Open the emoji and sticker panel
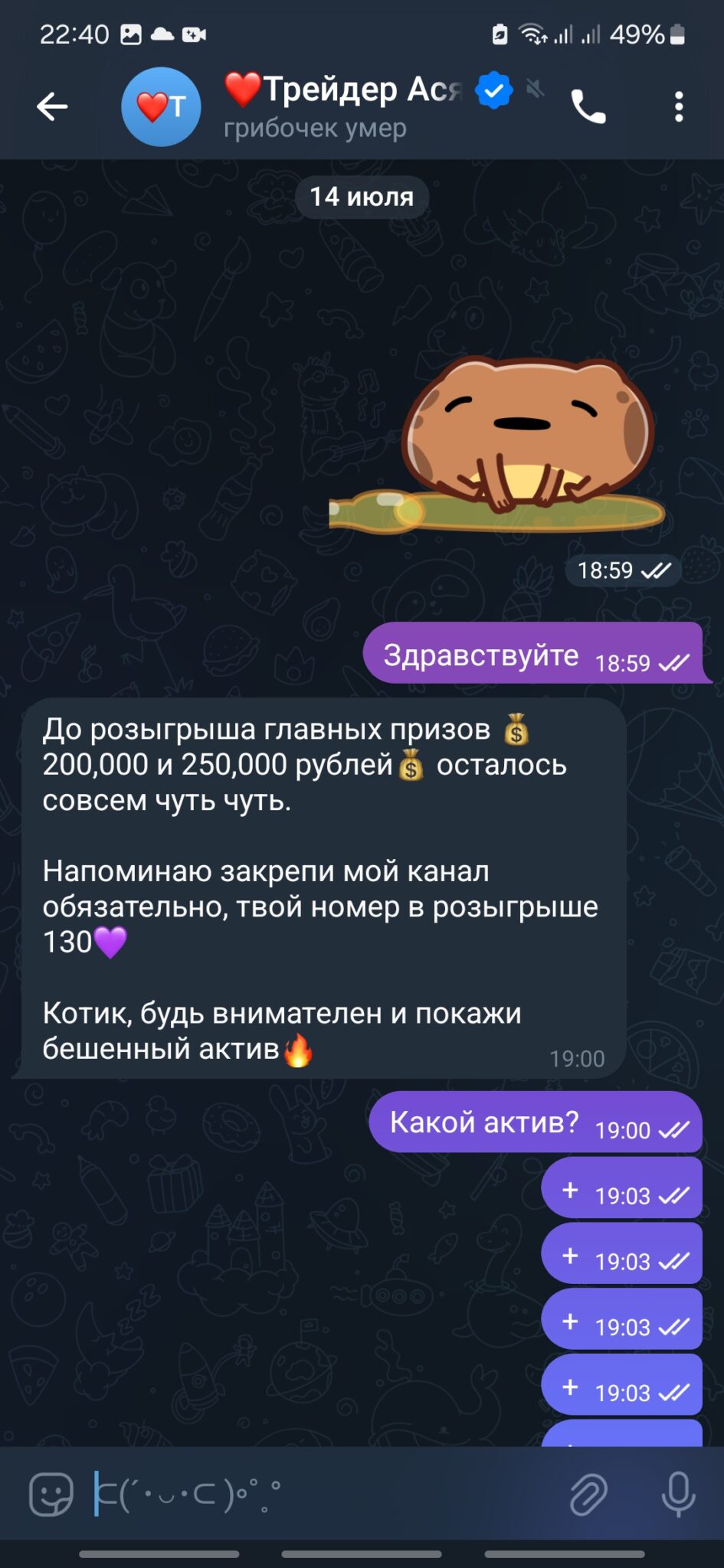724x1568 pixels. [51, 1494]
